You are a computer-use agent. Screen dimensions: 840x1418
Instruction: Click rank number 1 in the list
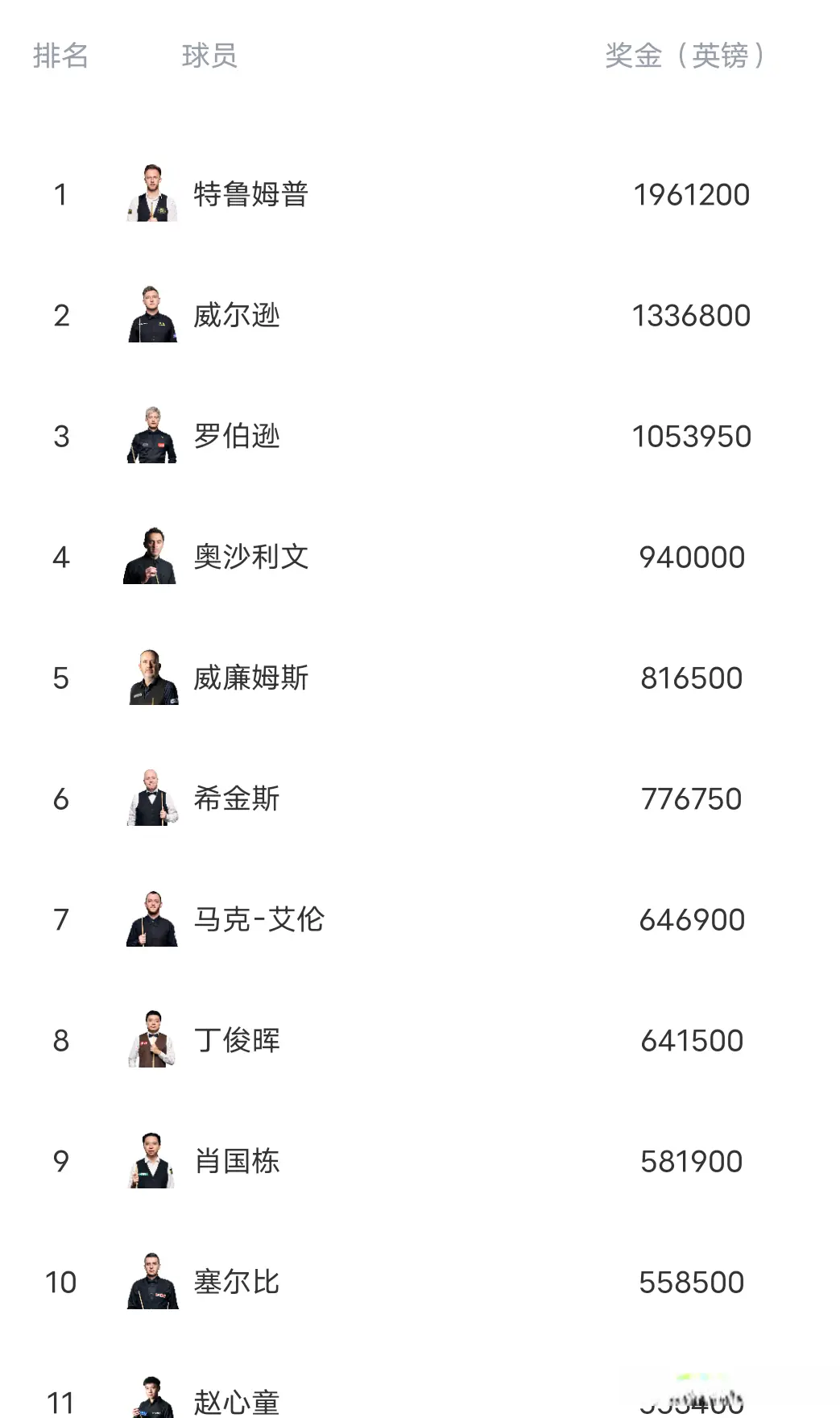60,194
